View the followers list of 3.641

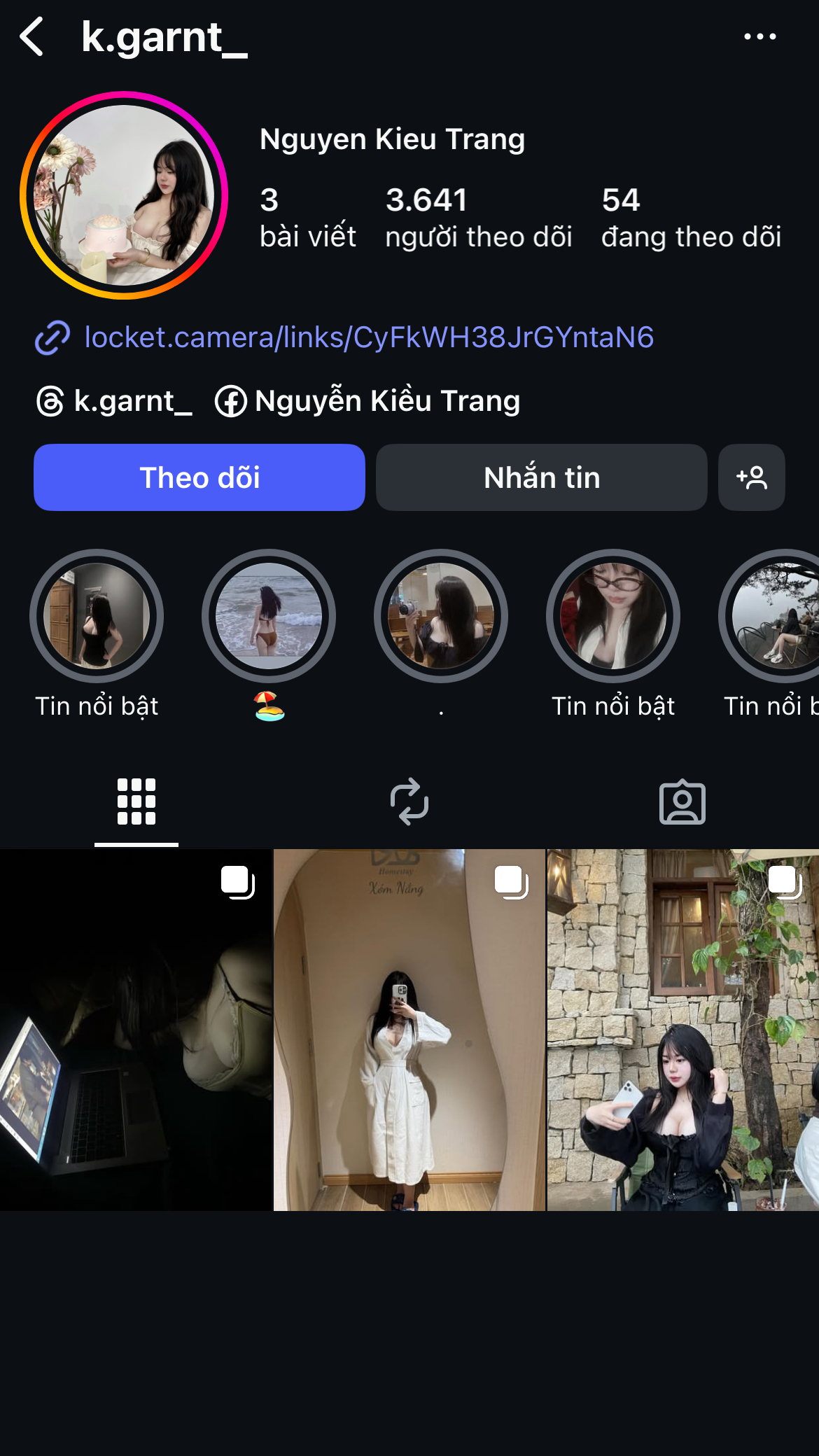tap(478, 218)
